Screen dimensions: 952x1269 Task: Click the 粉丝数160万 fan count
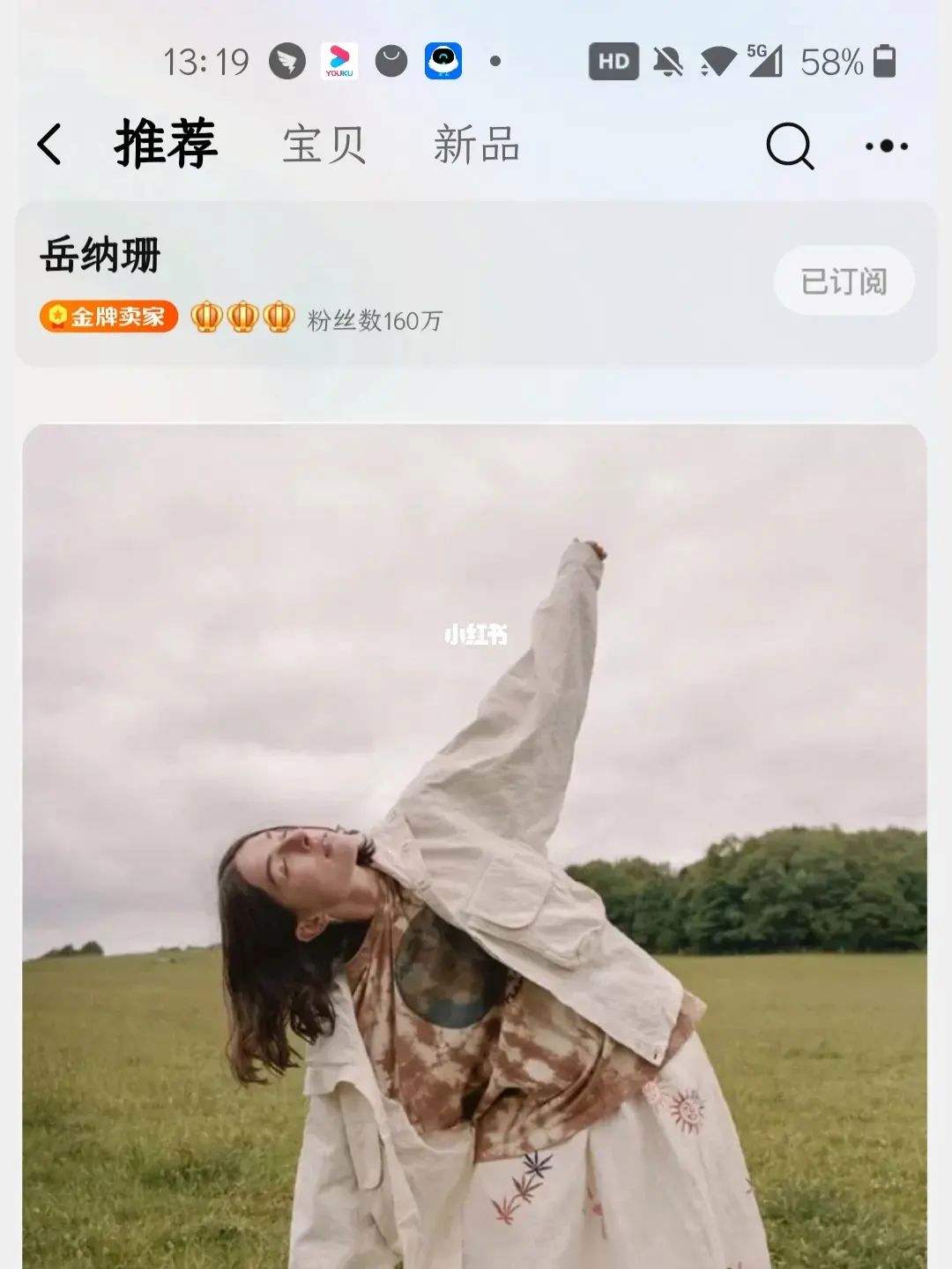(374, 321)
